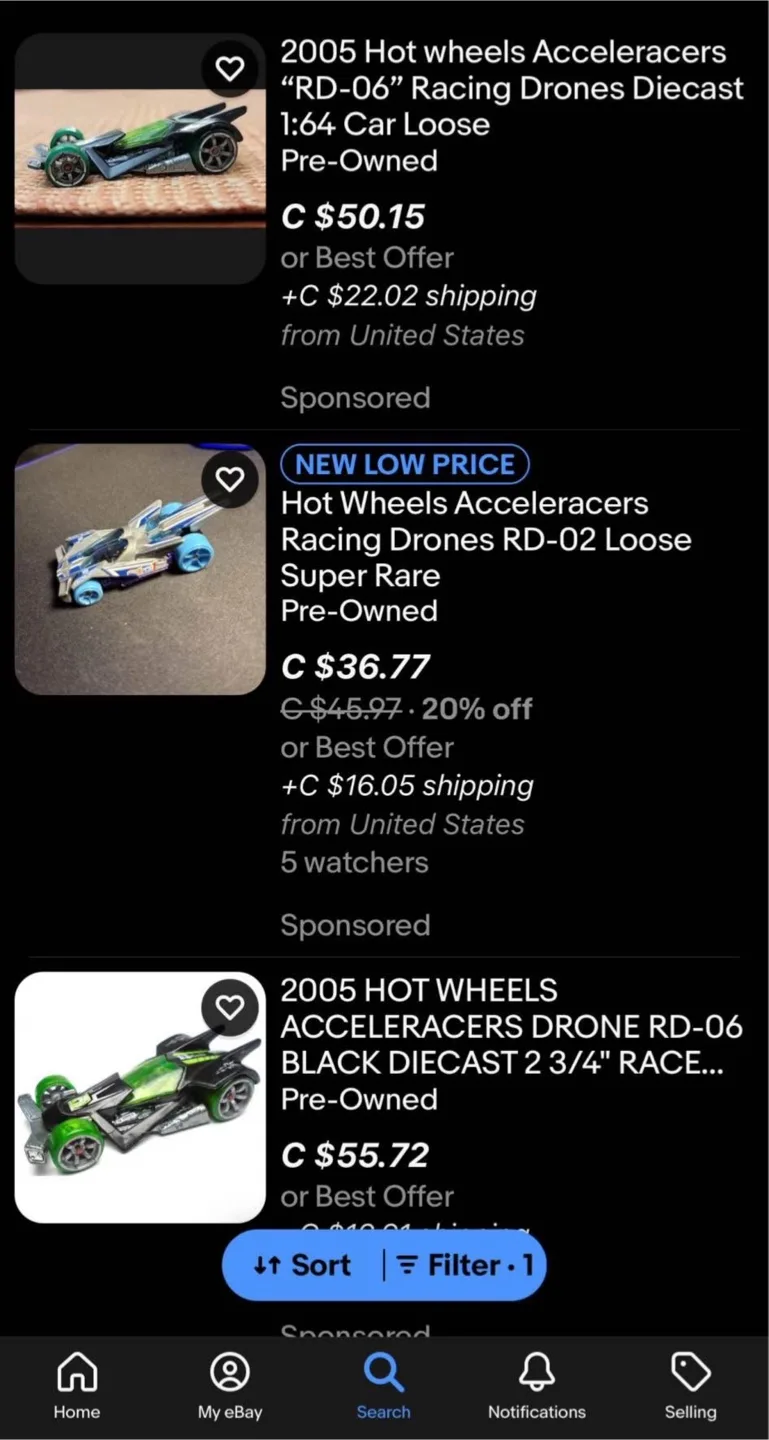Screen dimensions: 769x1440
Task: Unfavorite the 2005 Hot Wheels Acceleracers listing
Action: click(230, 68)
